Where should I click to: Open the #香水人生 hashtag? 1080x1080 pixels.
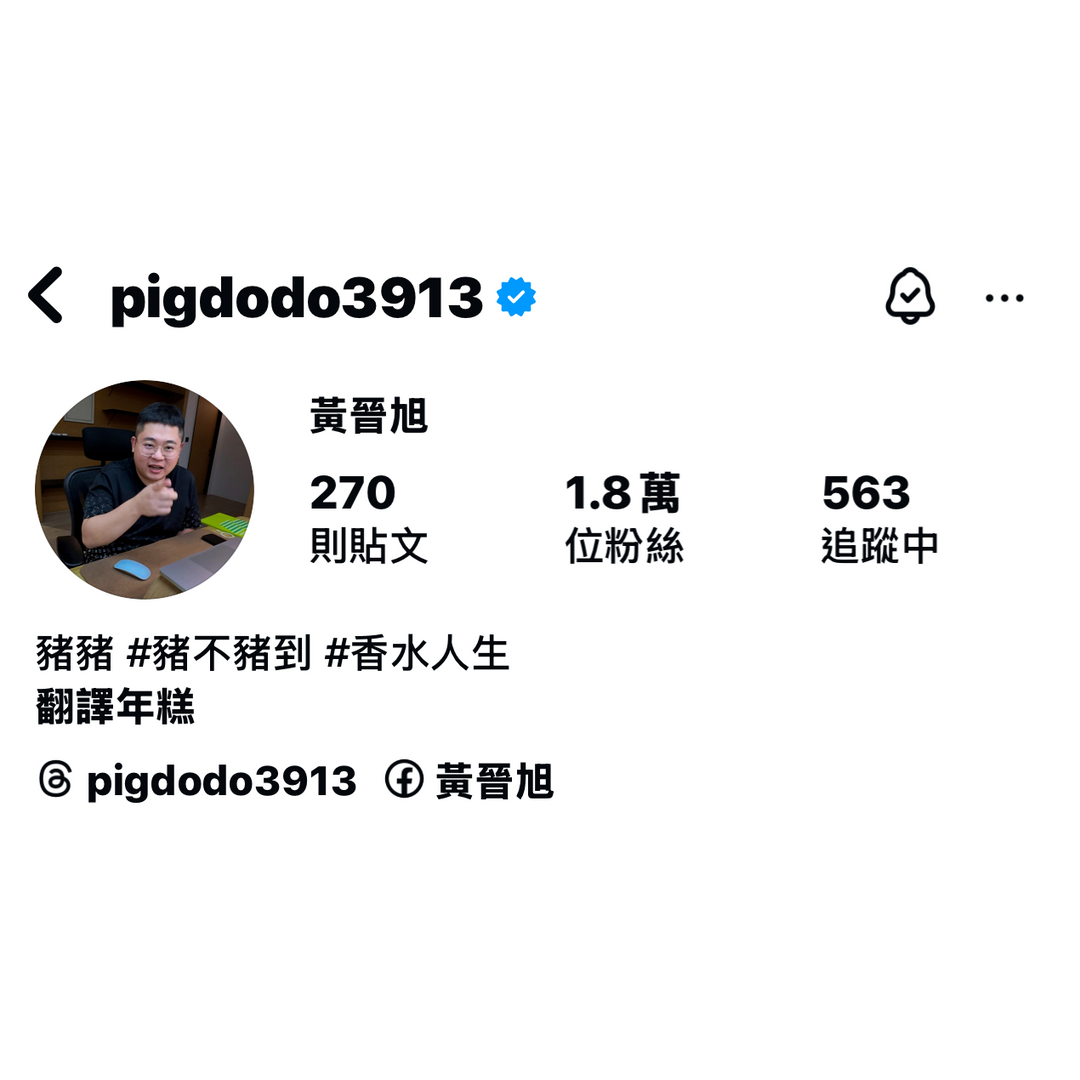coord(418,654)
